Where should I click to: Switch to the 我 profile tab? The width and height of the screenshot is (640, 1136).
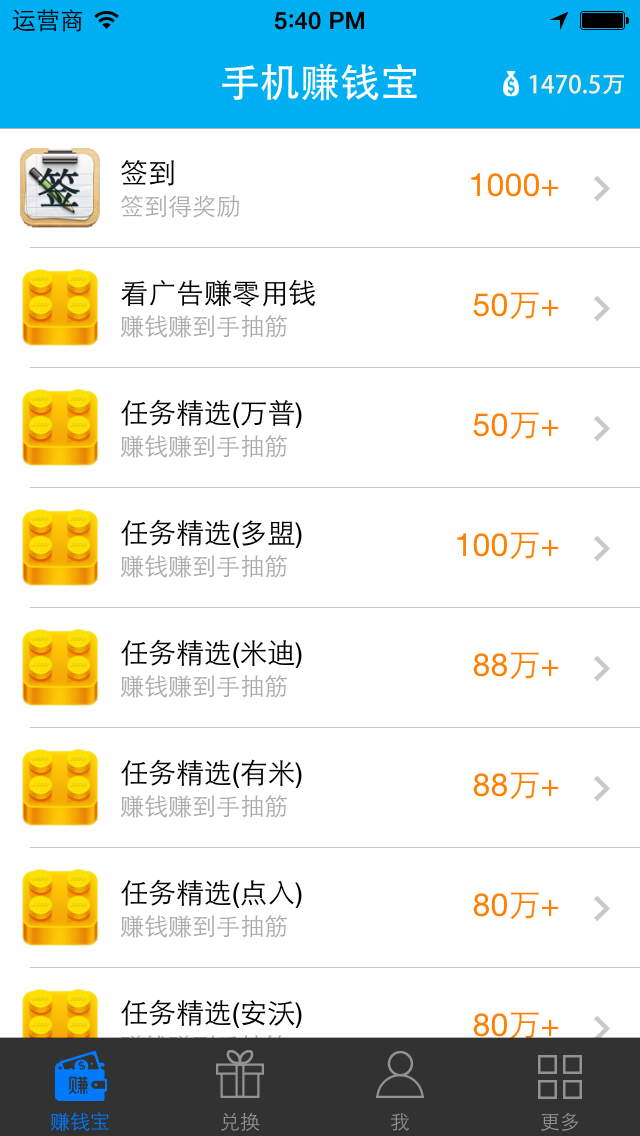400,1088
